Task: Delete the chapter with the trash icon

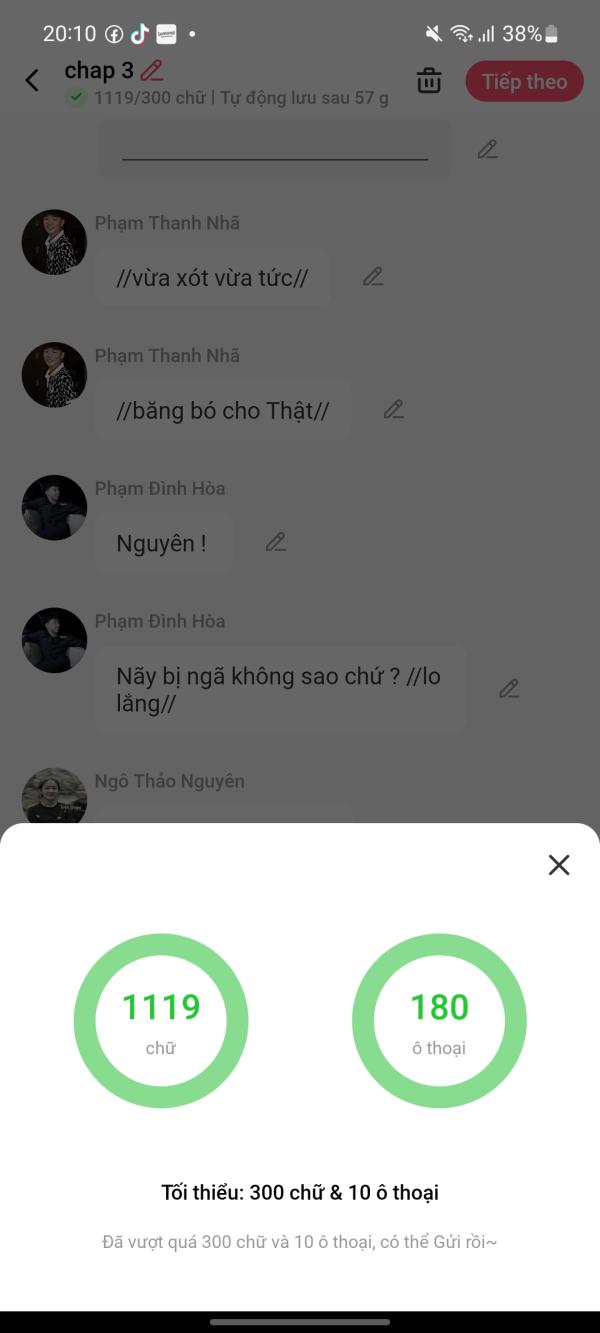Action: (429, 81)
